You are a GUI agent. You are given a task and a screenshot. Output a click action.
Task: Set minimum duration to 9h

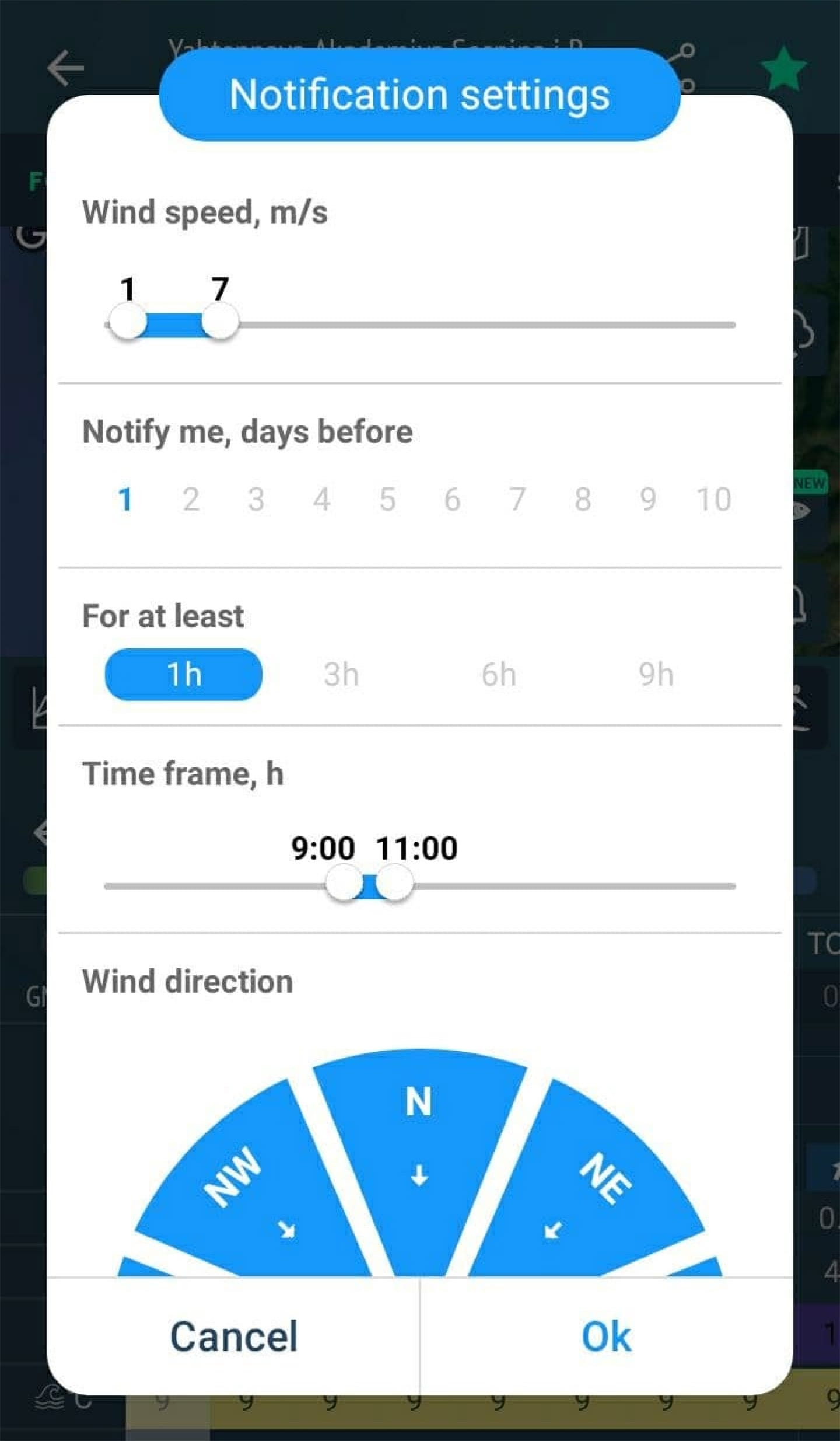tap(656, 674)
